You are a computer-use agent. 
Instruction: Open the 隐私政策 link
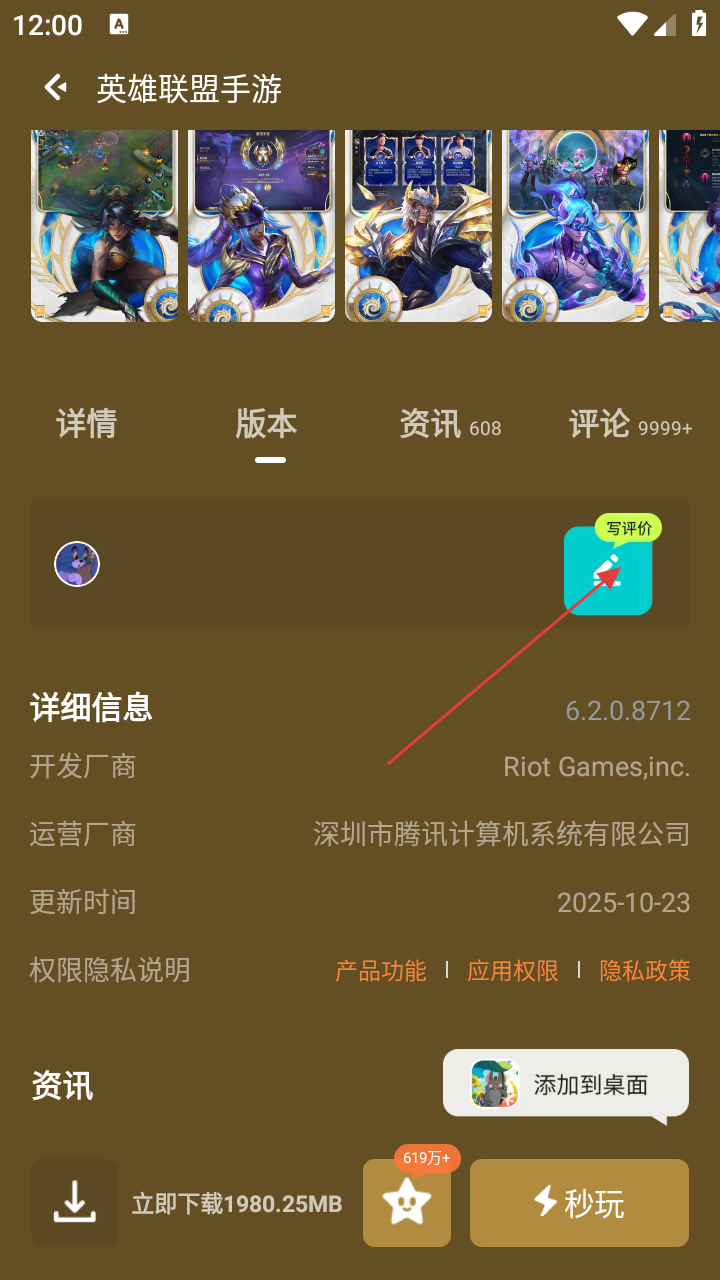click(x=645, y=970)
